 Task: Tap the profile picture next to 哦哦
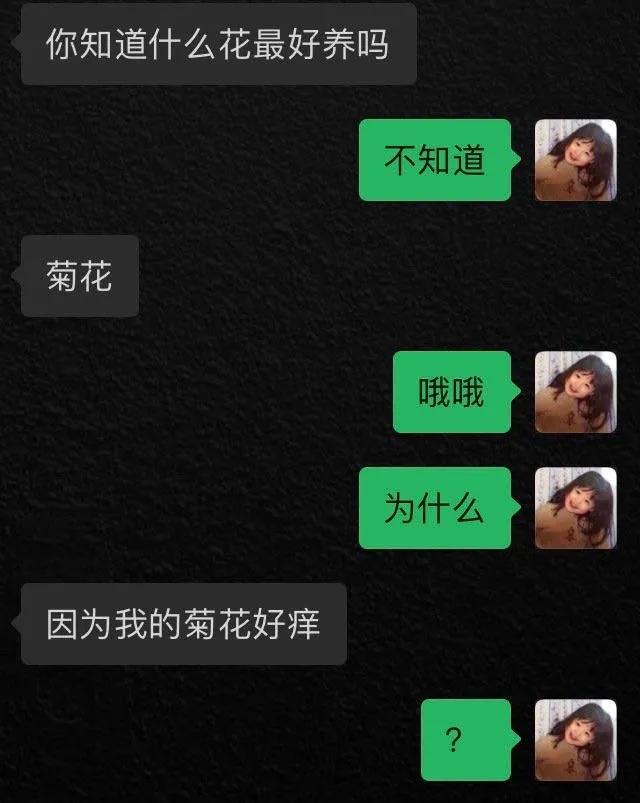point(575,392)
